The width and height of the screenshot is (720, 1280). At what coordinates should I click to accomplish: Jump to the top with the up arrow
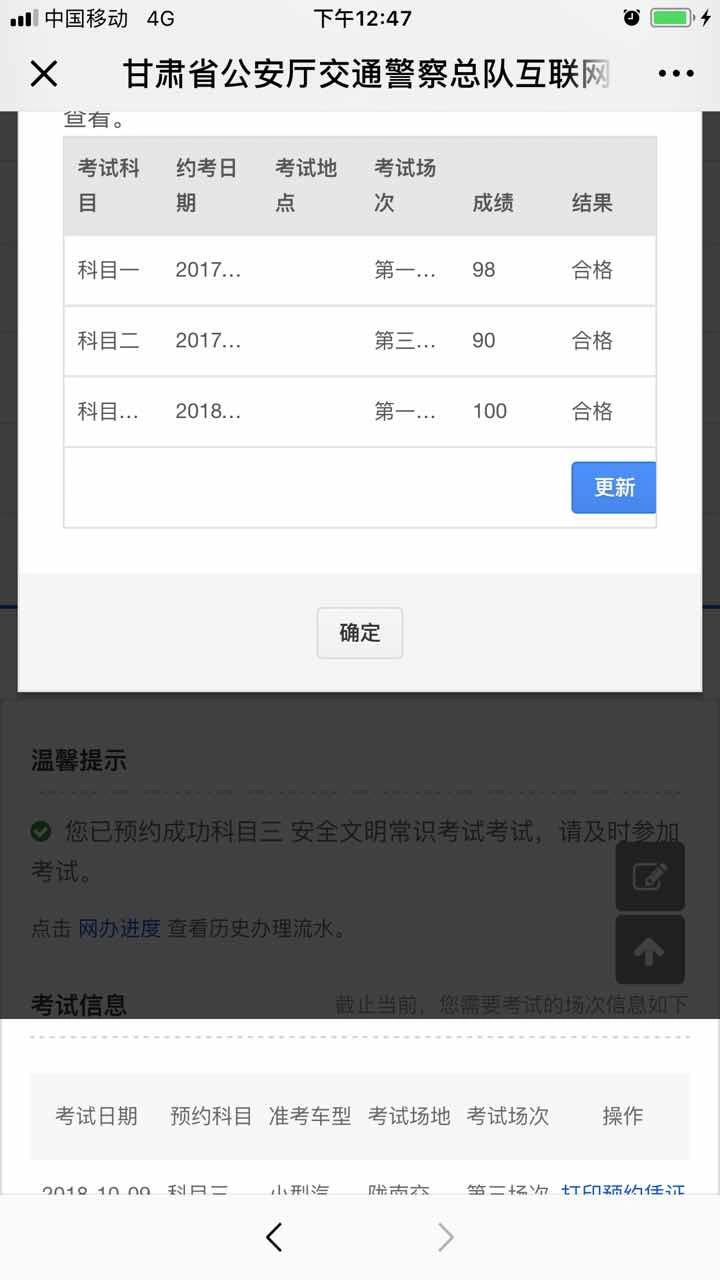(650, 951)
